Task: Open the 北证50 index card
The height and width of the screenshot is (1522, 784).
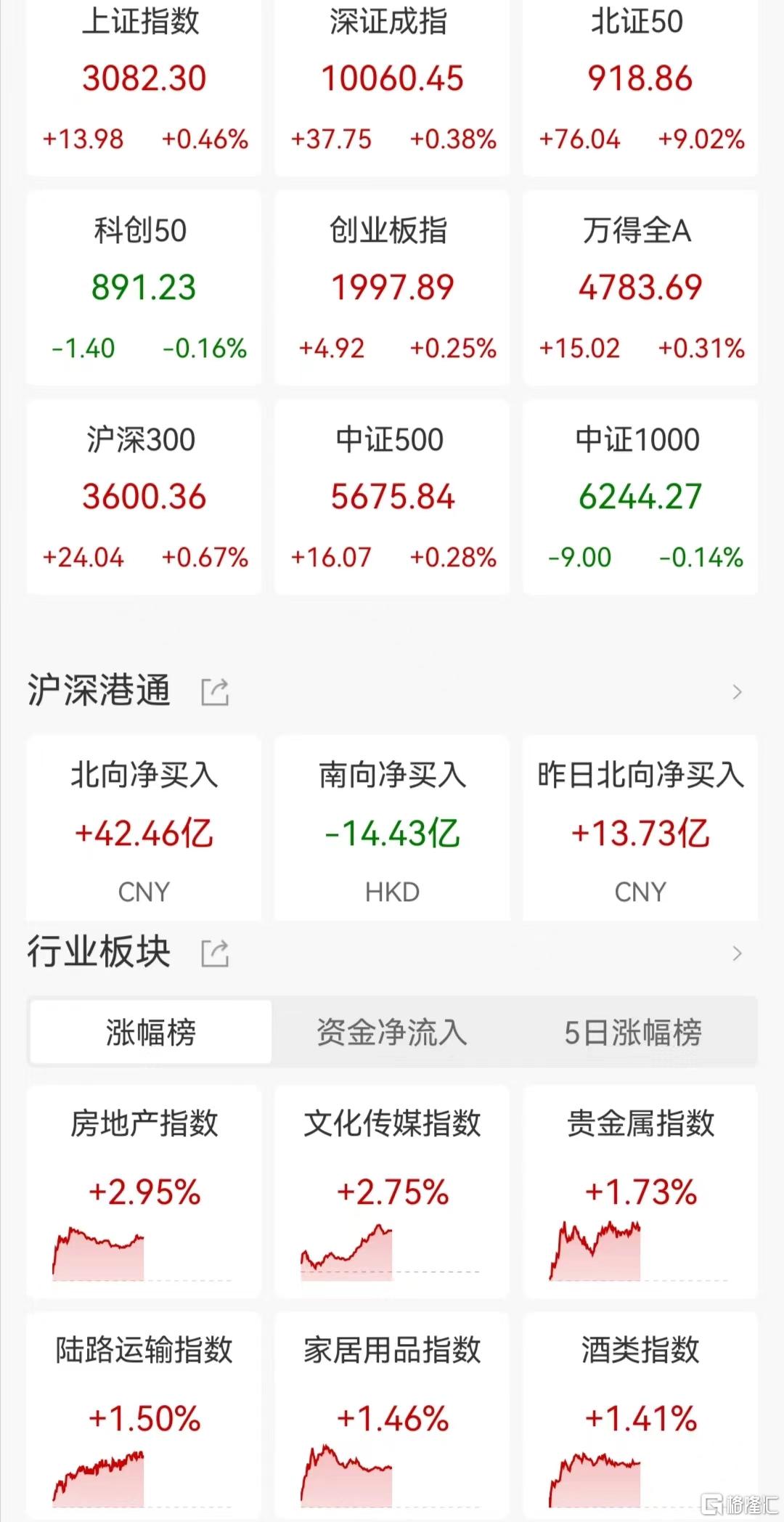Action: coord(640,86)
